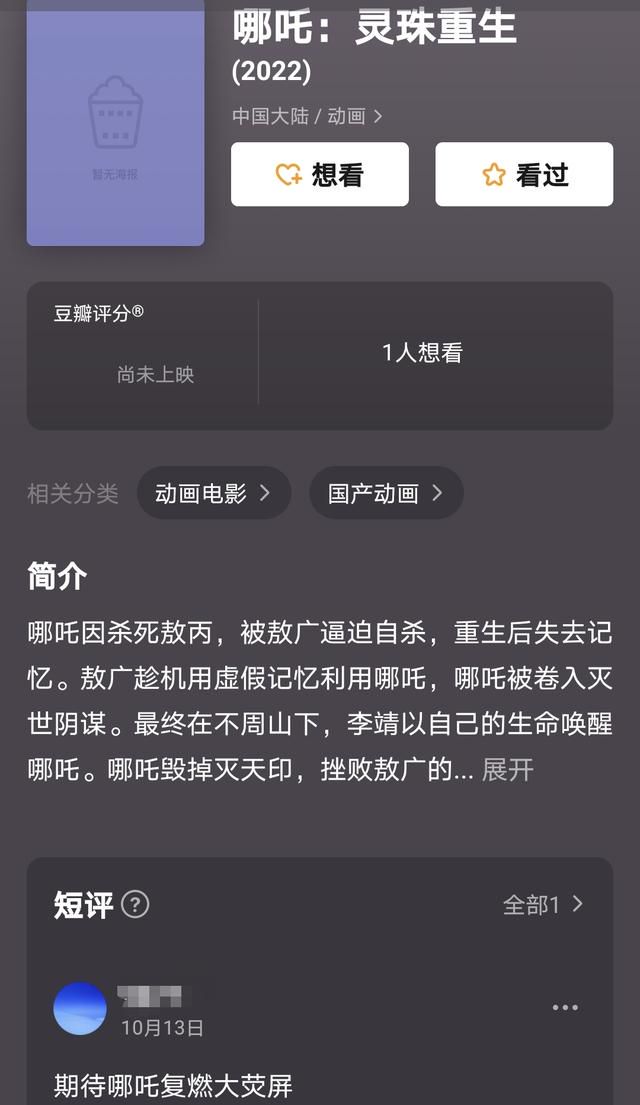Mark the movie as 看过 (watched)
Viewport: 640px width, 1105px height.
pyautogui.click(x=523, y=175)
